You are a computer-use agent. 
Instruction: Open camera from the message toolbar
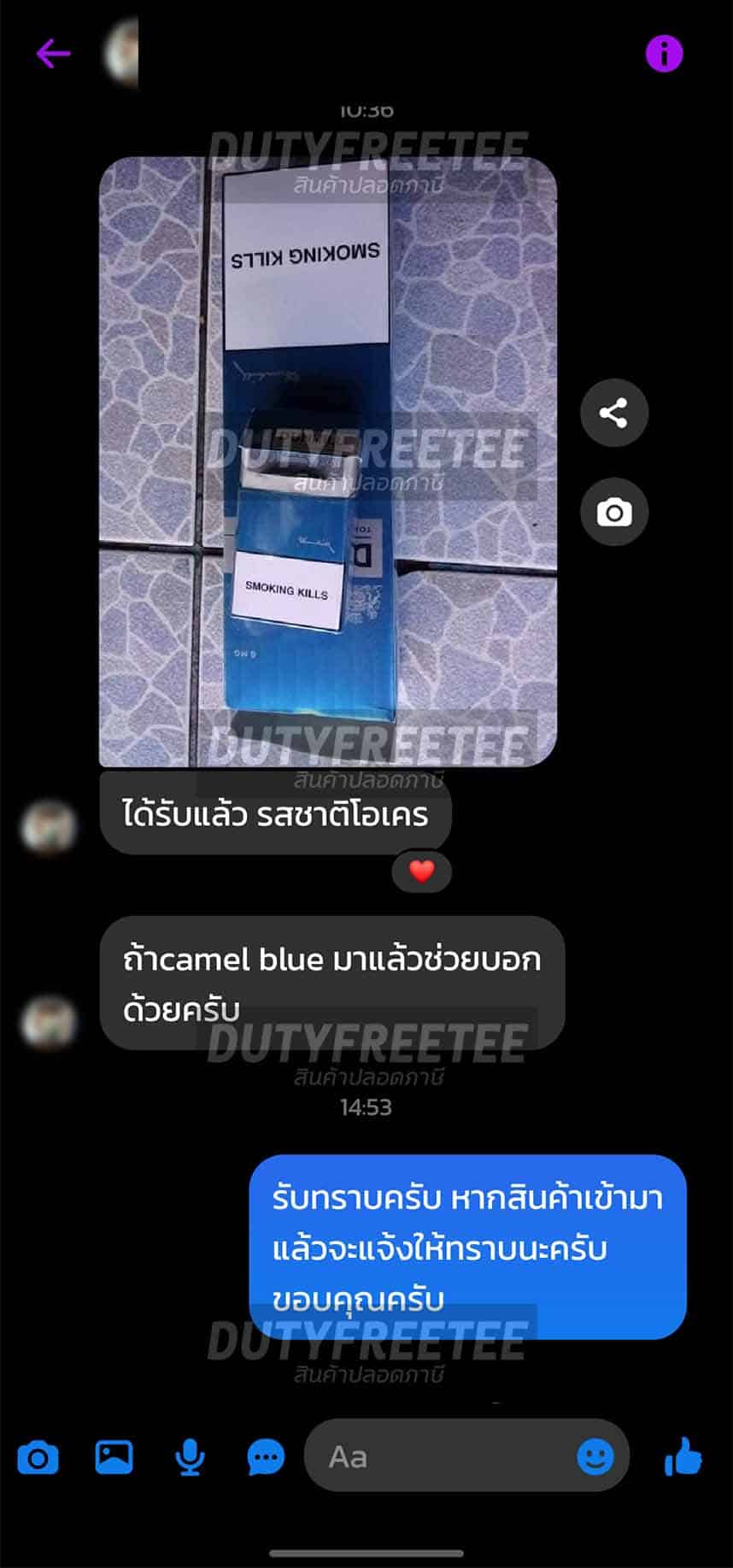(38, 1457)
